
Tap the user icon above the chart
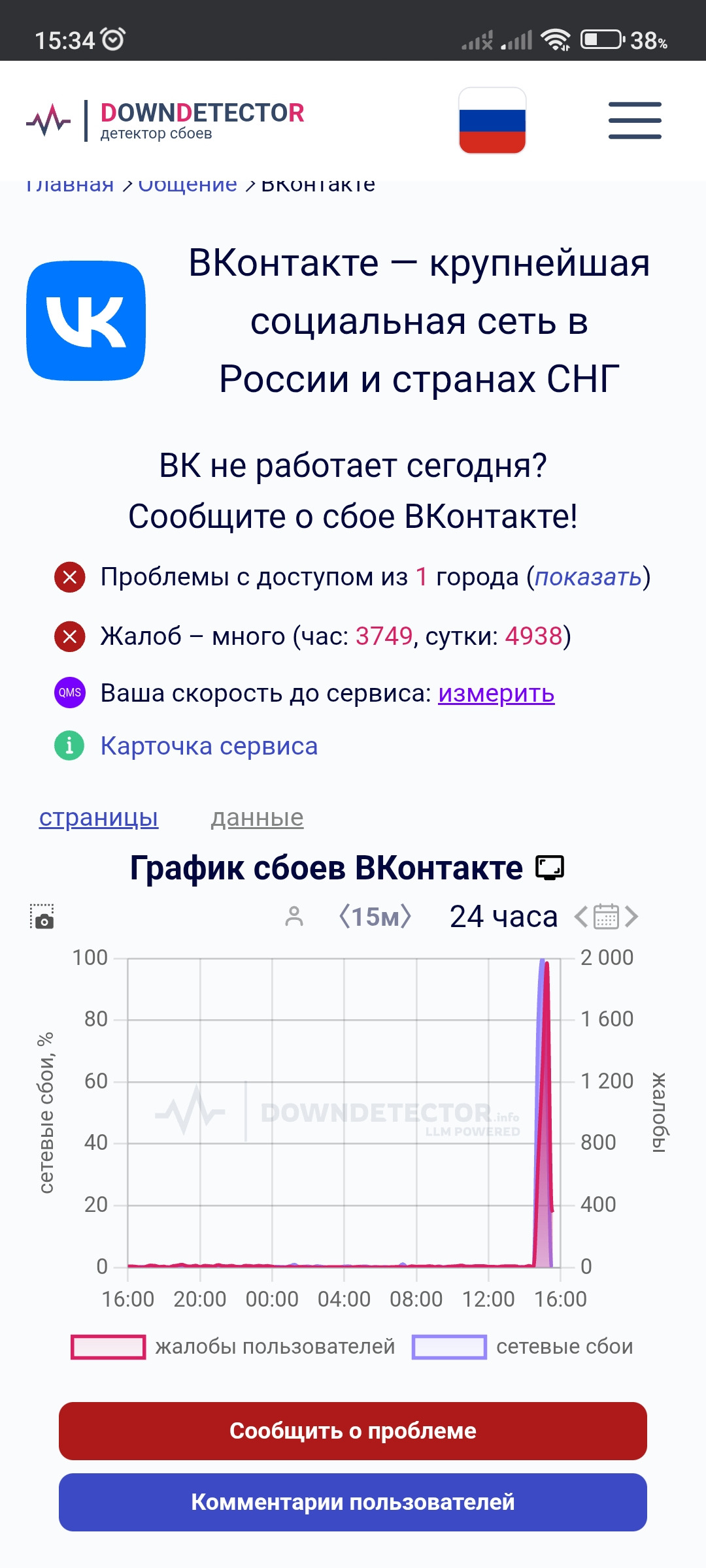pos(294,917)
